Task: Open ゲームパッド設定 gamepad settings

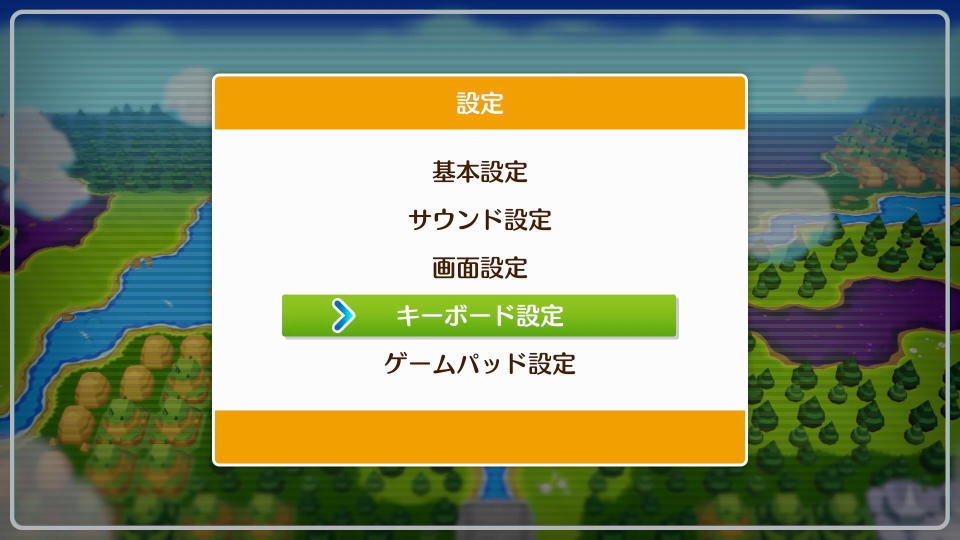Action: pos(479,364)
